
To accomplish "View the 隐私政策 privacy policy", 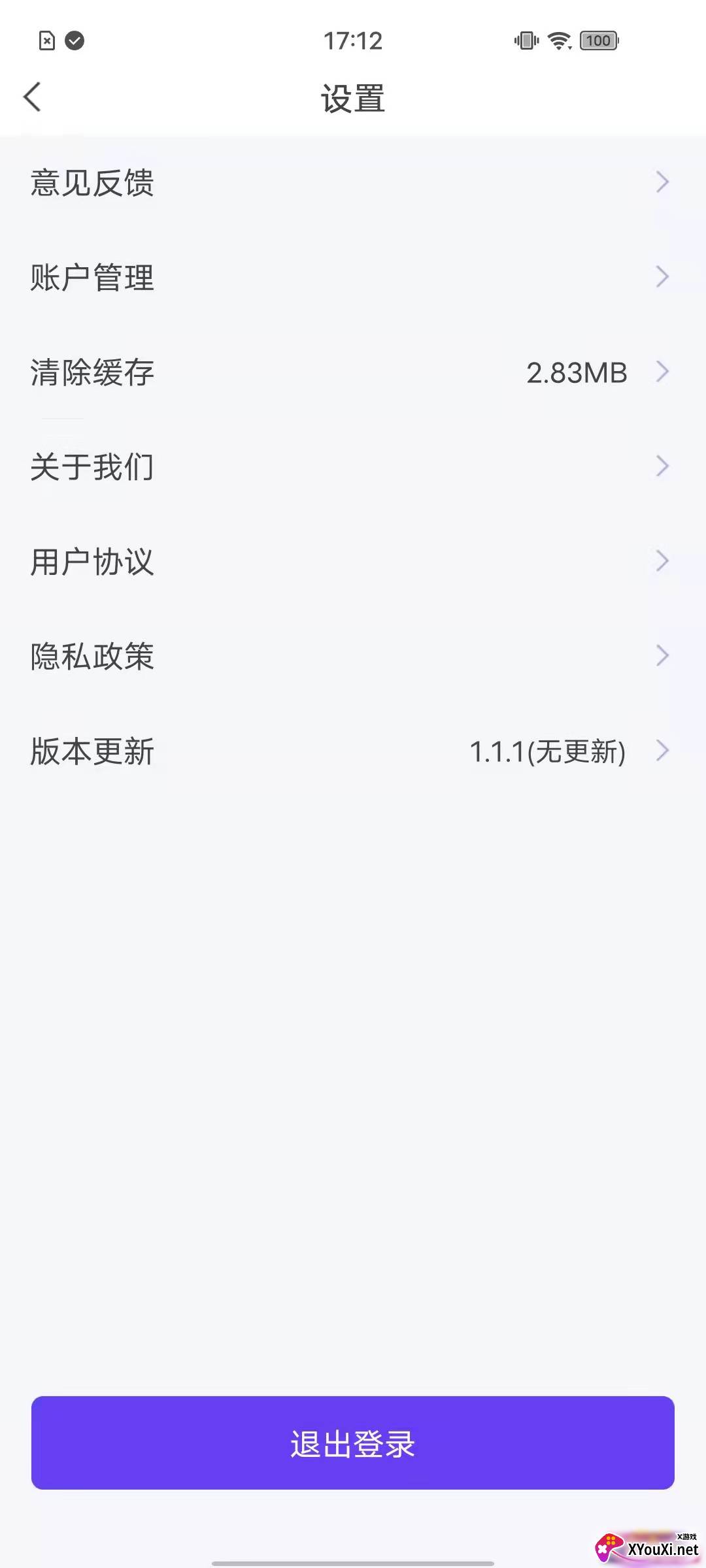I will (x=353, y=656).
